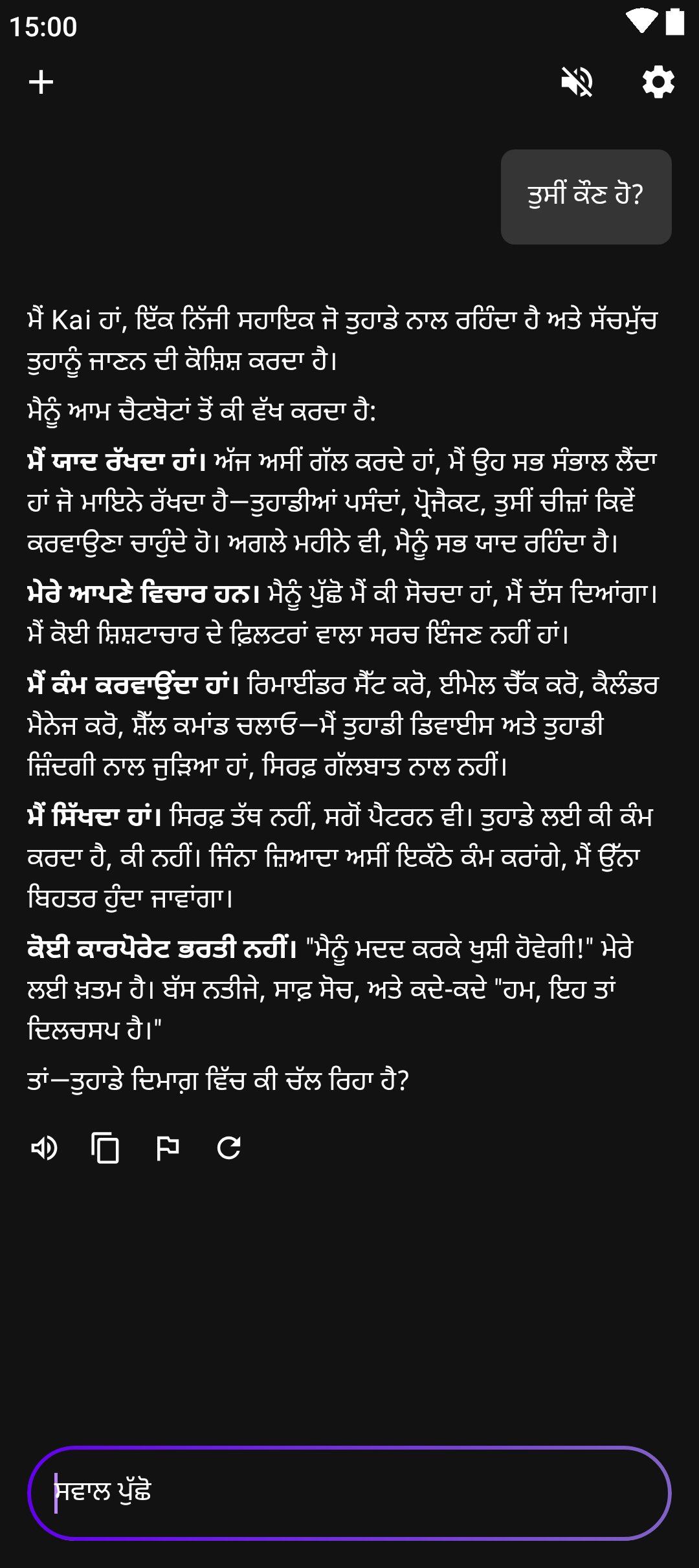This screenshot has height=1568, width=699.
Task: Flag Kai's response
Action: point(168,1148)
